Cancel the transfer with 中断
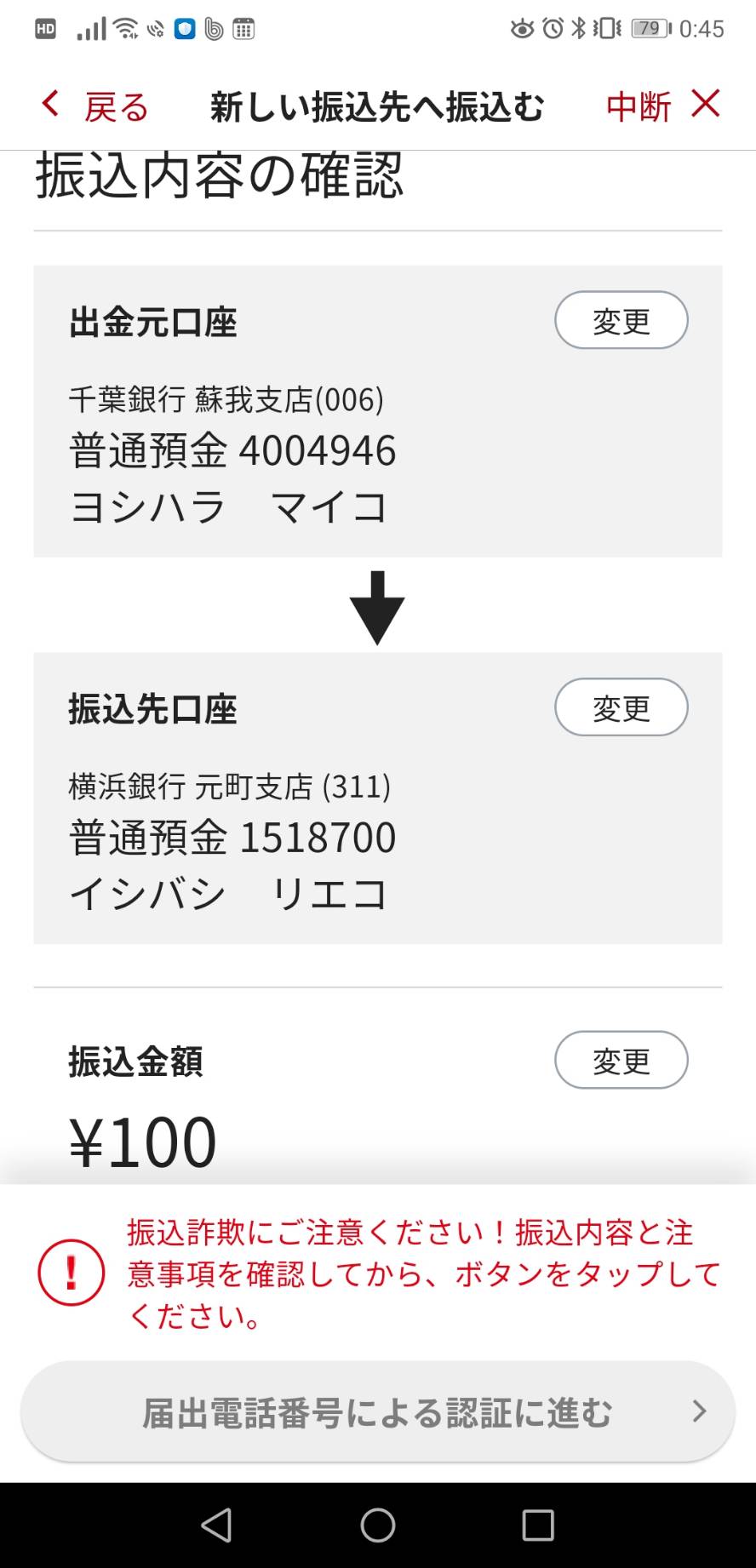Image resolution: width=756 pixels, height=1568 pixels. (x=663, y=106)
